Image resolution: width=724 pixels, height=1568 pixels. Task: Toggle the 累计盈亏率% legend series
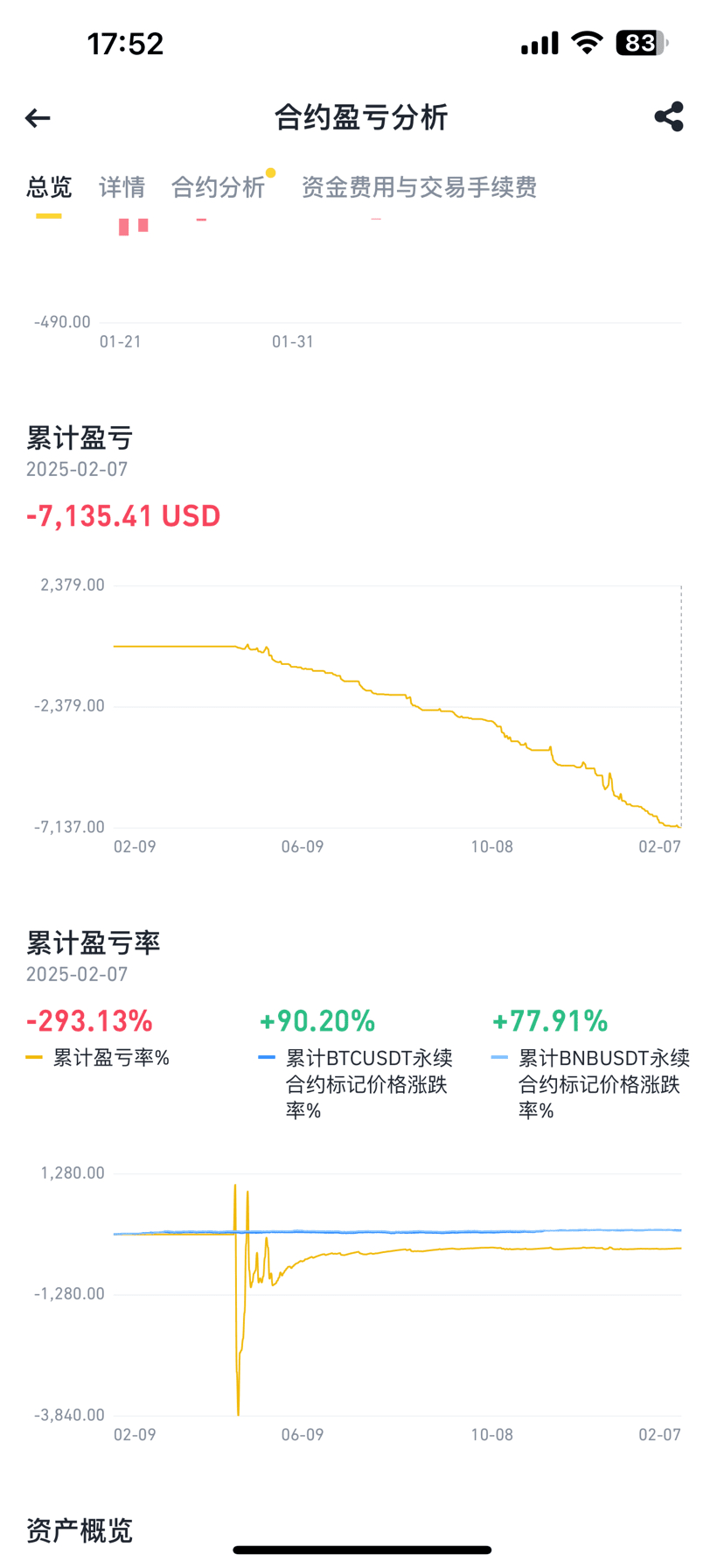(x=98, y=1058)
